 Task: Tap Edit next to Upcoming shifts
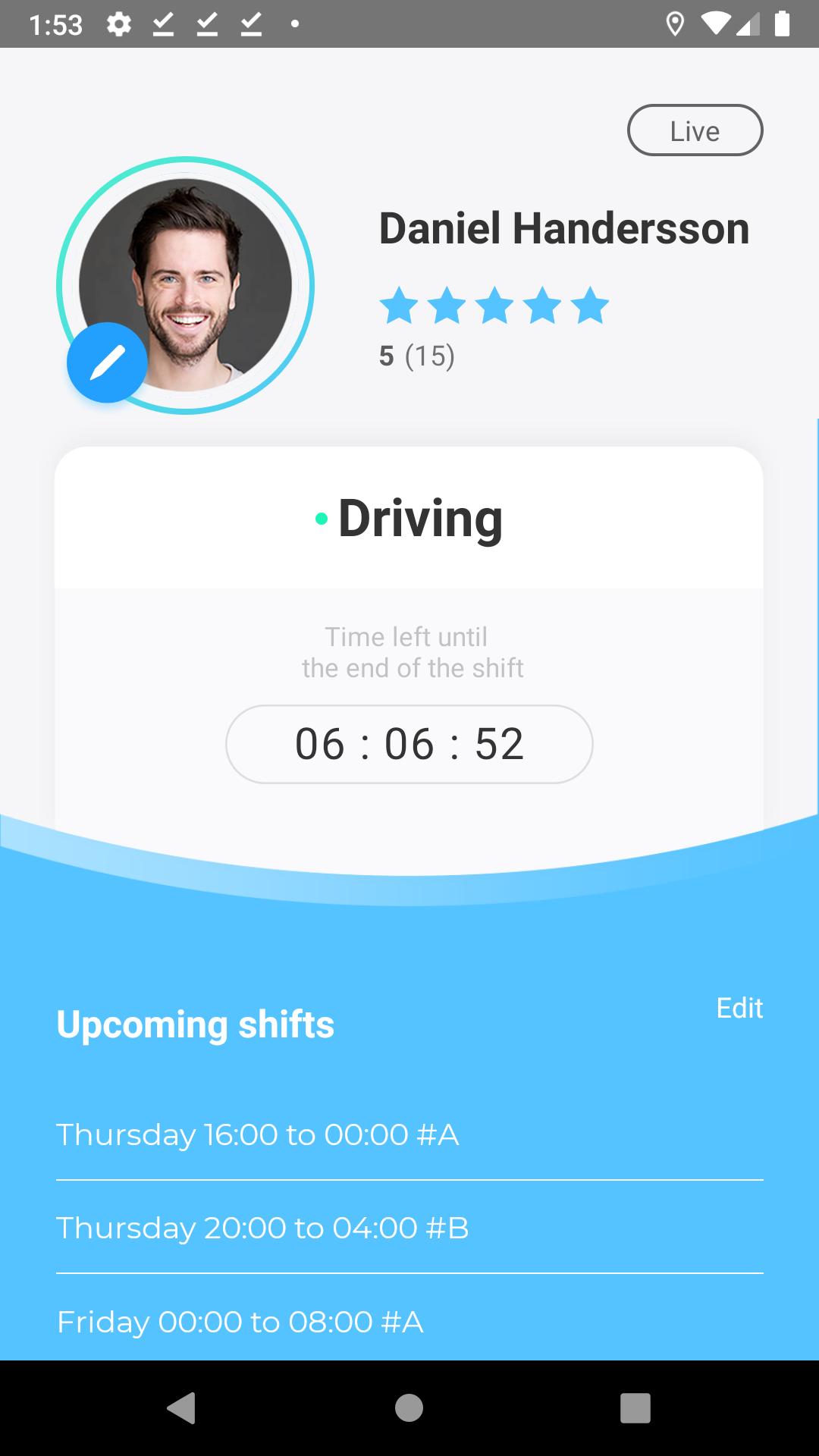click(x=739, y=1008)
